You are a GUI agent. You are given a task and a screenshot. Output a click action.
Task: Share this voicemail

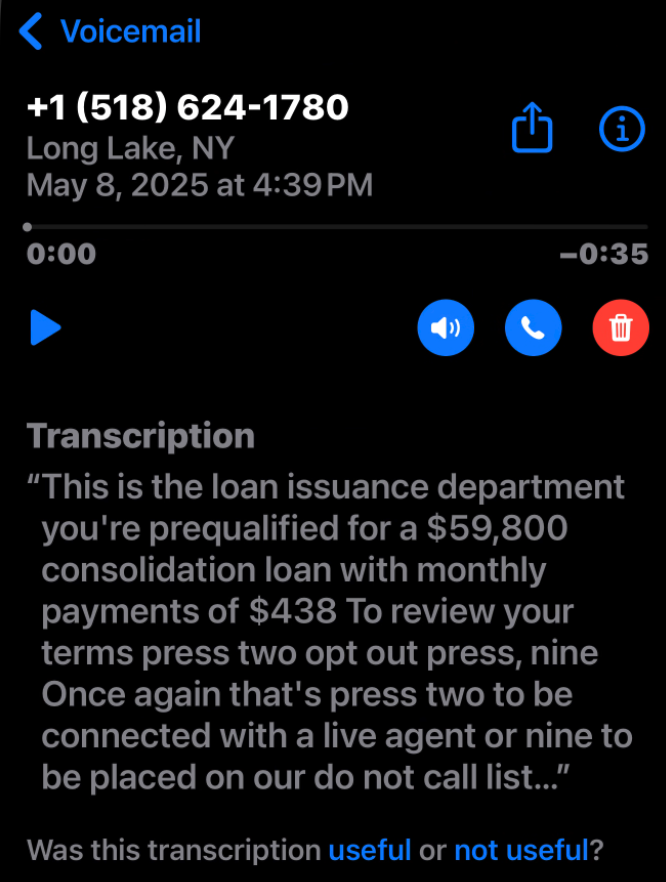point(532,130)
